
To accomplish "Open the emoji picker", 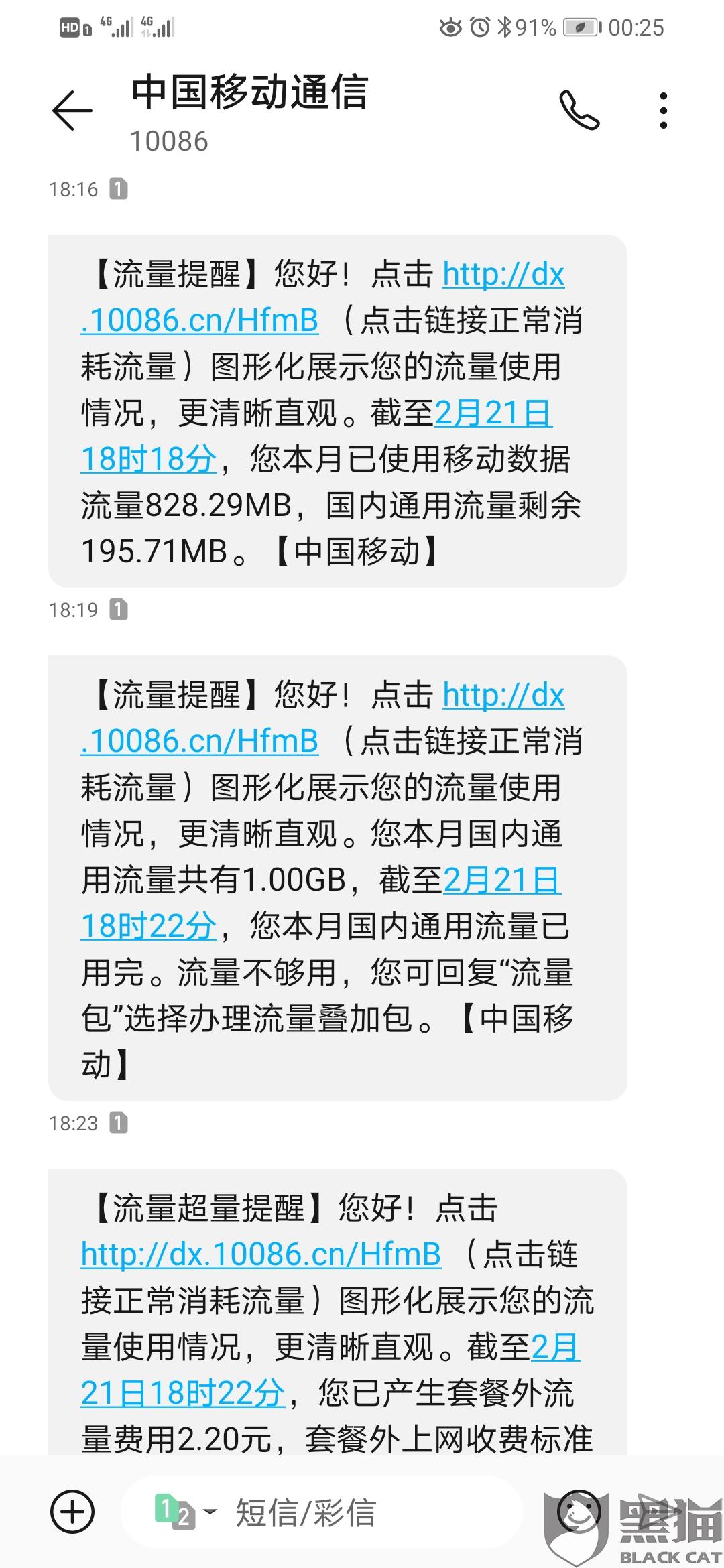I will tap(578, 1512).
